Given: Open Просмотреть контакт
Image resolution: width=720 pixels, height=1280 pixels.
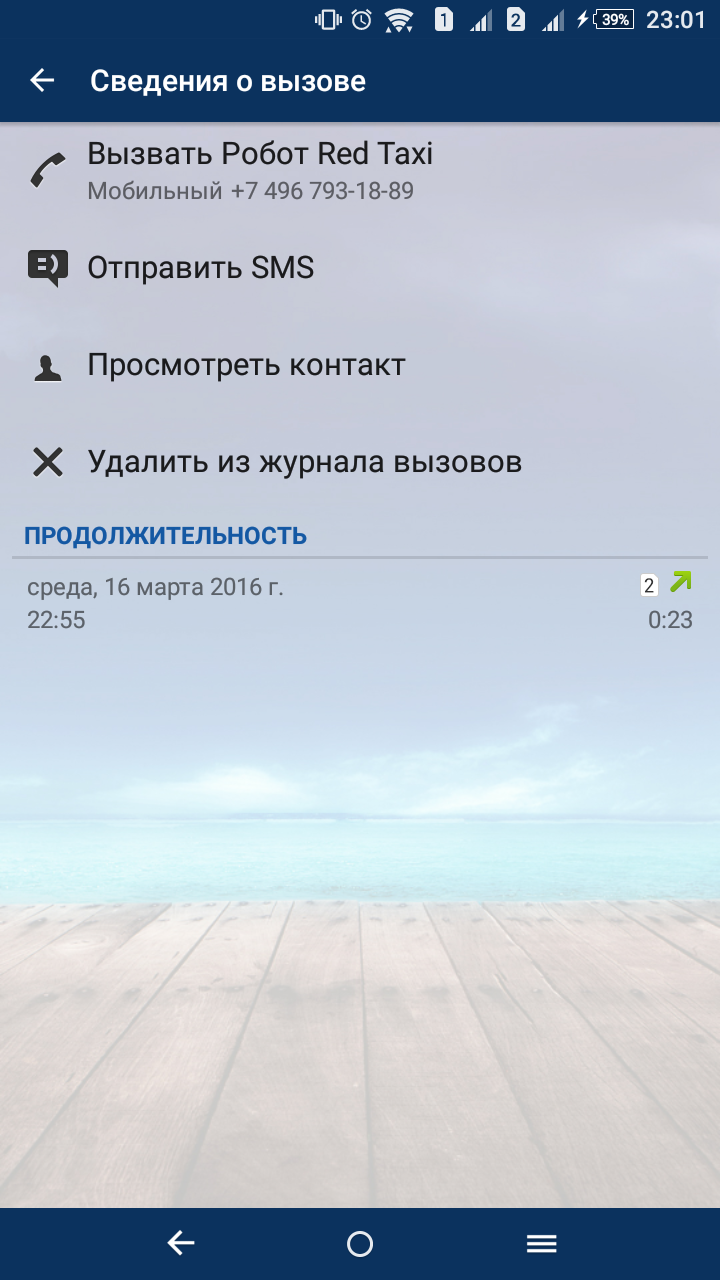Looking at the screenshot, I should [x=360, y=365].
